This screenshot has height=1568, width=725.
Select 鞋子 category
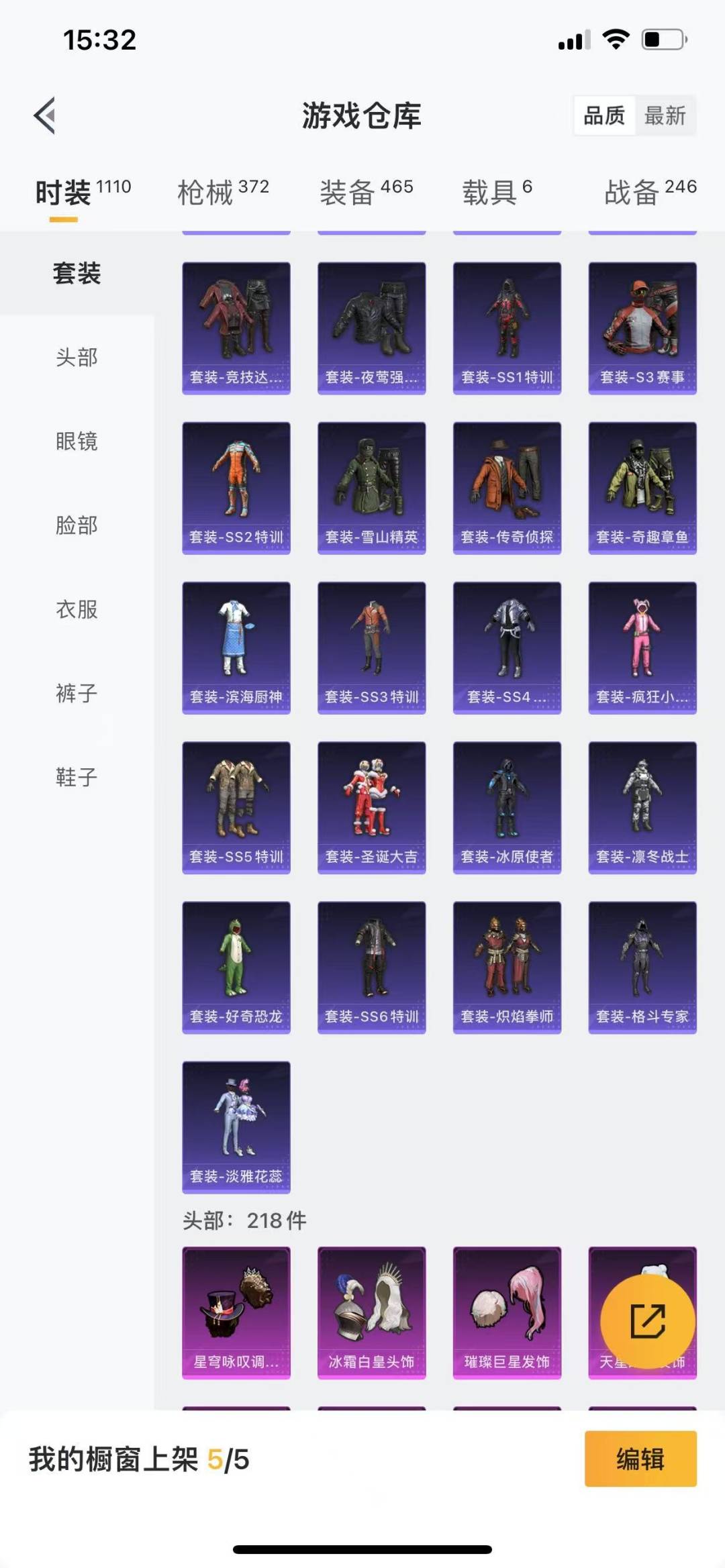tap(77, 777)
